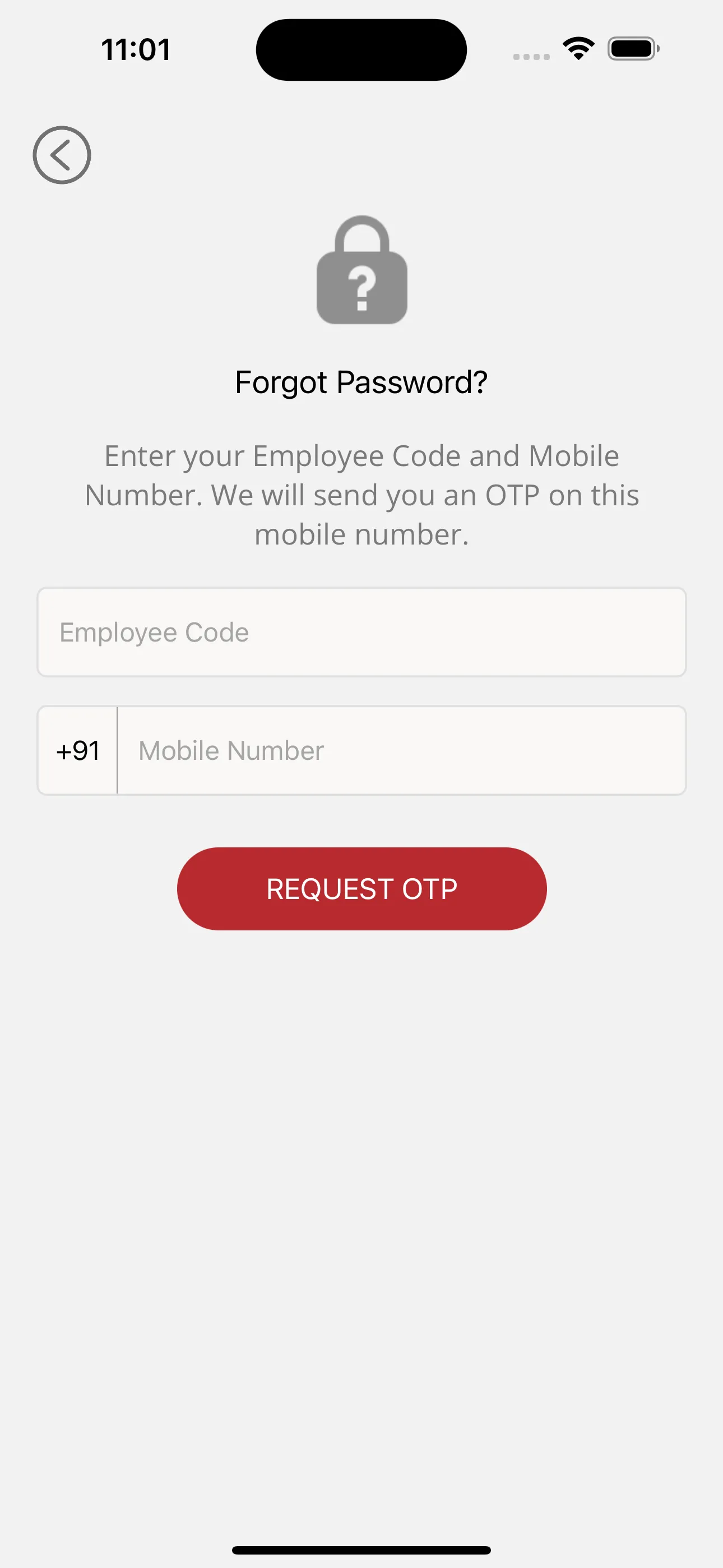Tap the circular back navigation control

[62, 154]
